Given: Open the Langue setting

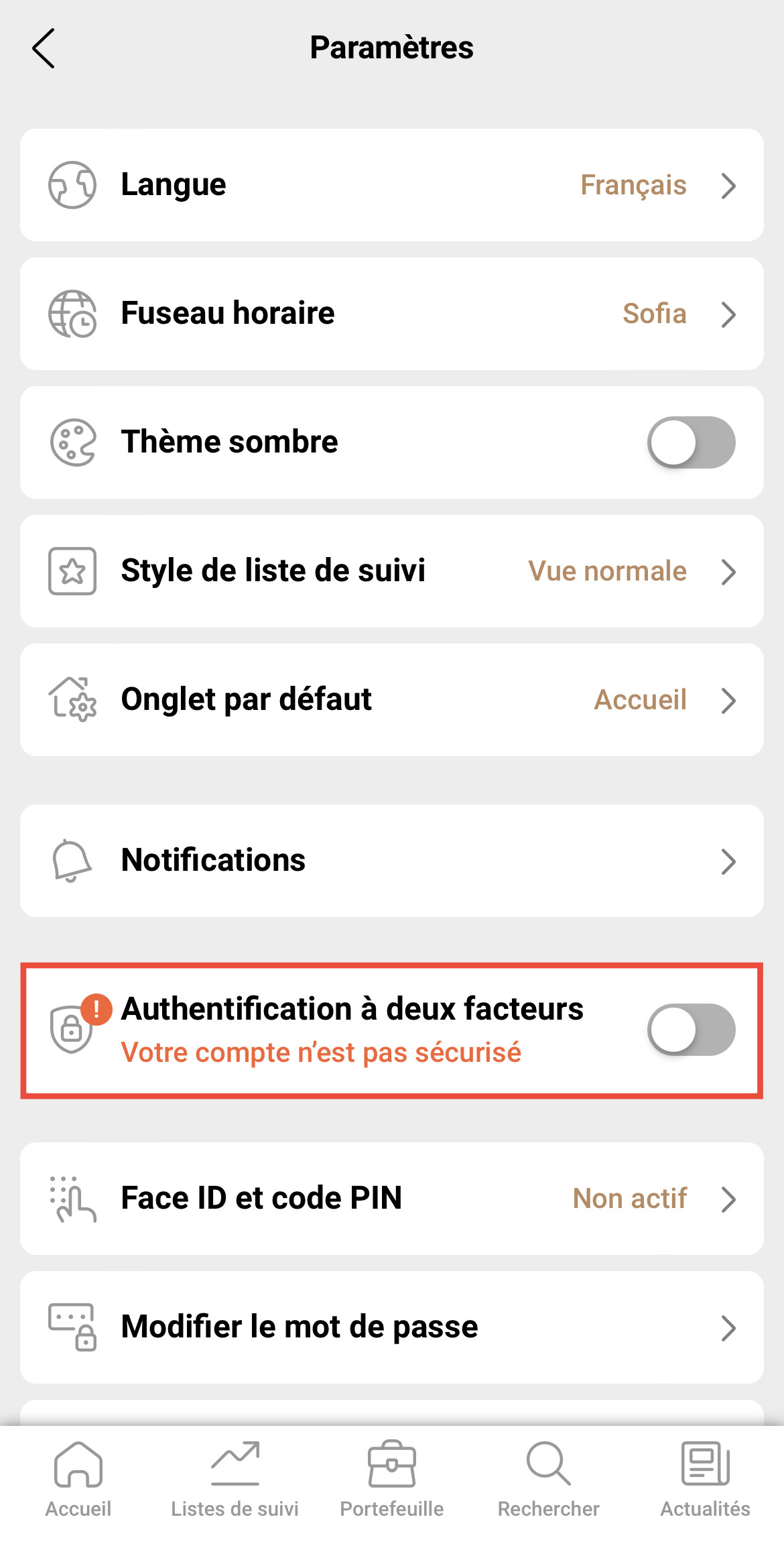Looking at the screenshot, I should (x=392, y=185).
